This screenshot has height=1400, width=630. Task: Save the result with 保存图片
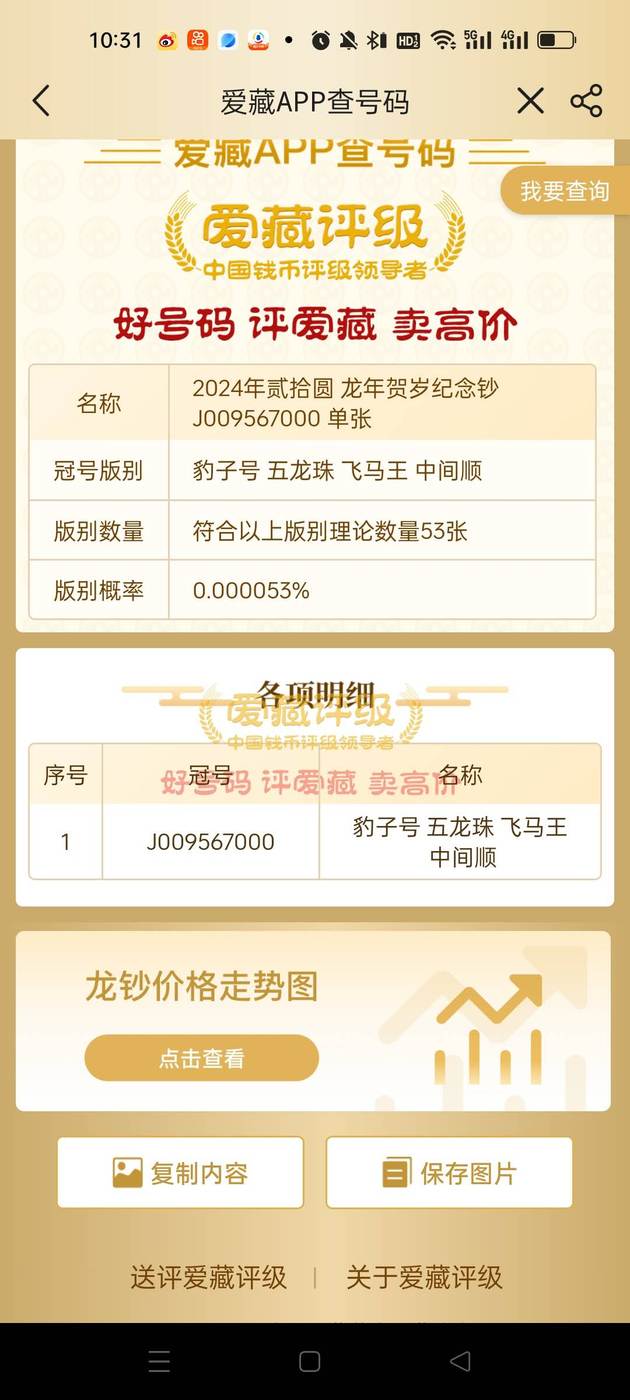click(x=449, y=1173)
